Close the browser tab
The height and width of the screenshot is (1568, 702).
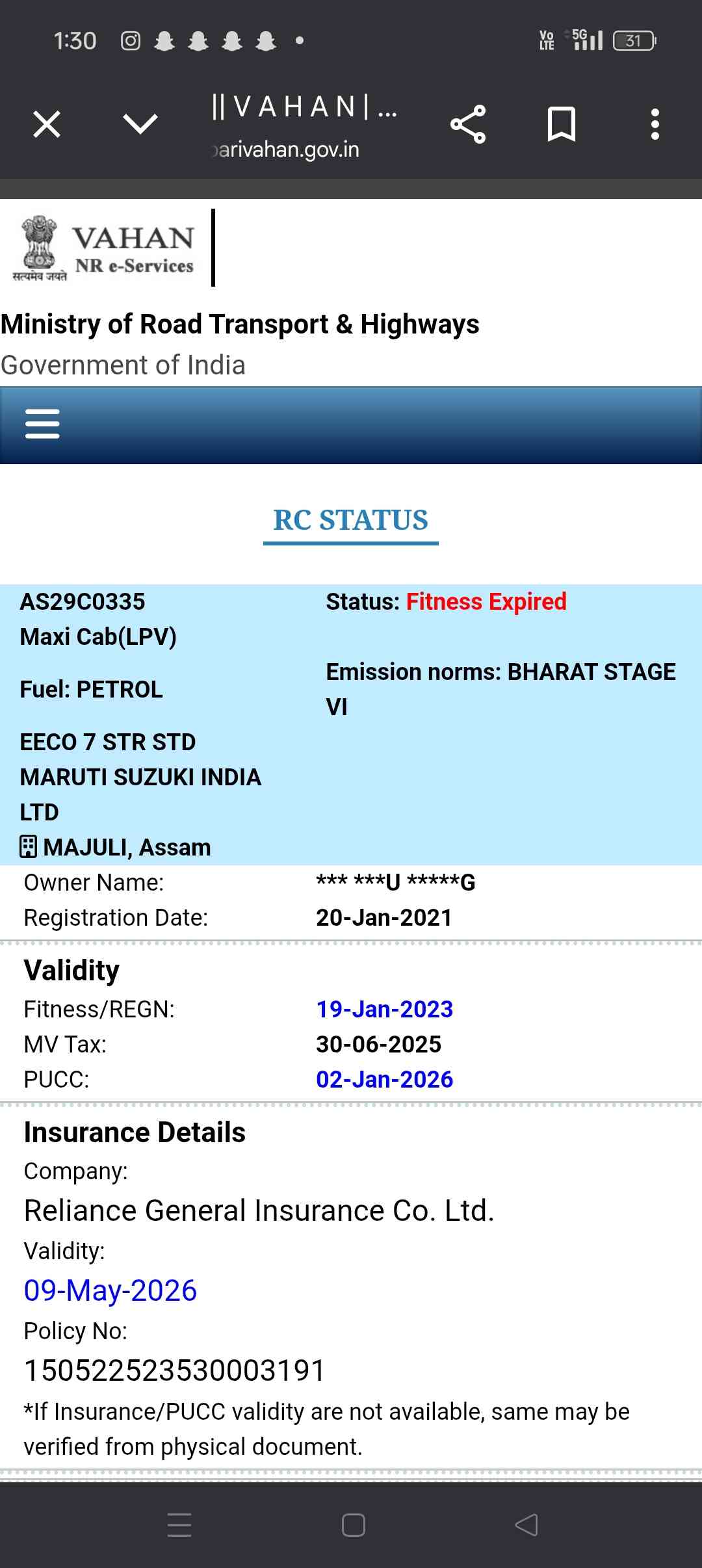(x=47, y=124)
